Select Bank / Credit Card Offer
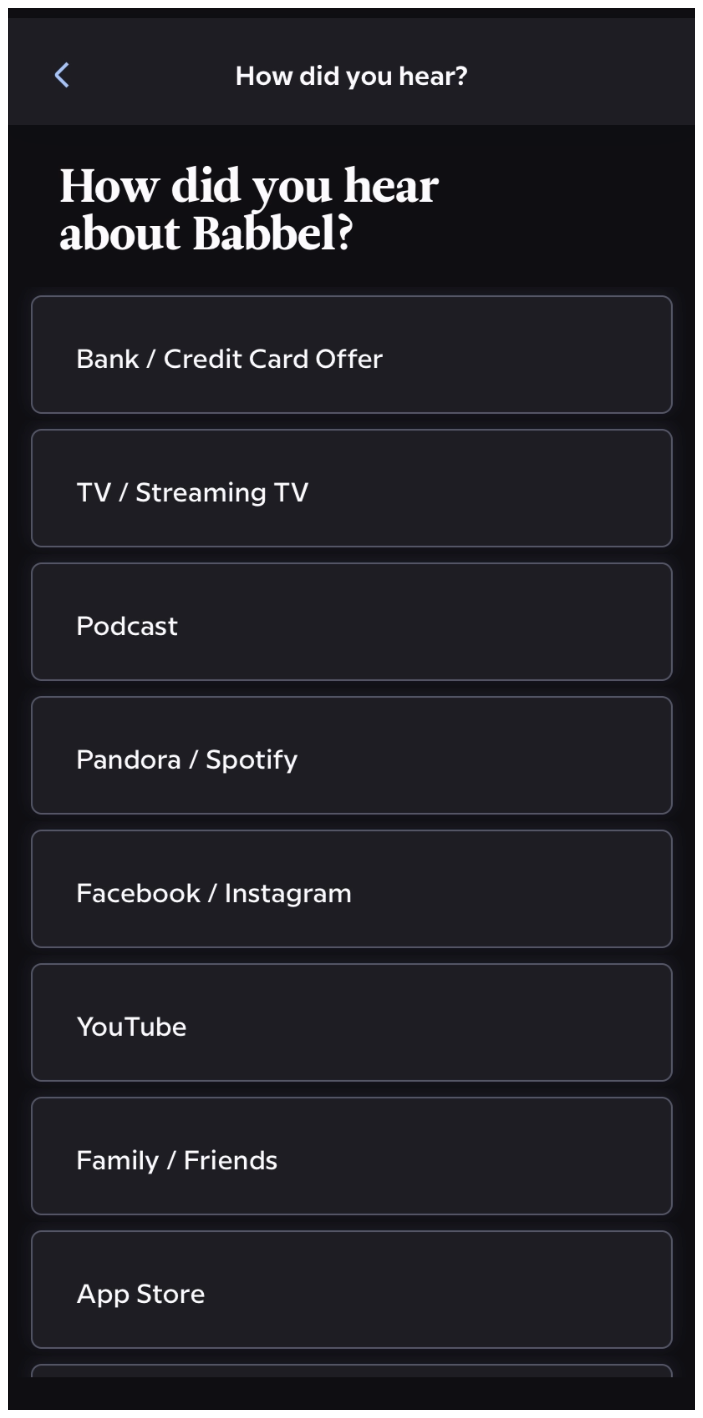703x1418 pixels. [x=351, y=355]
